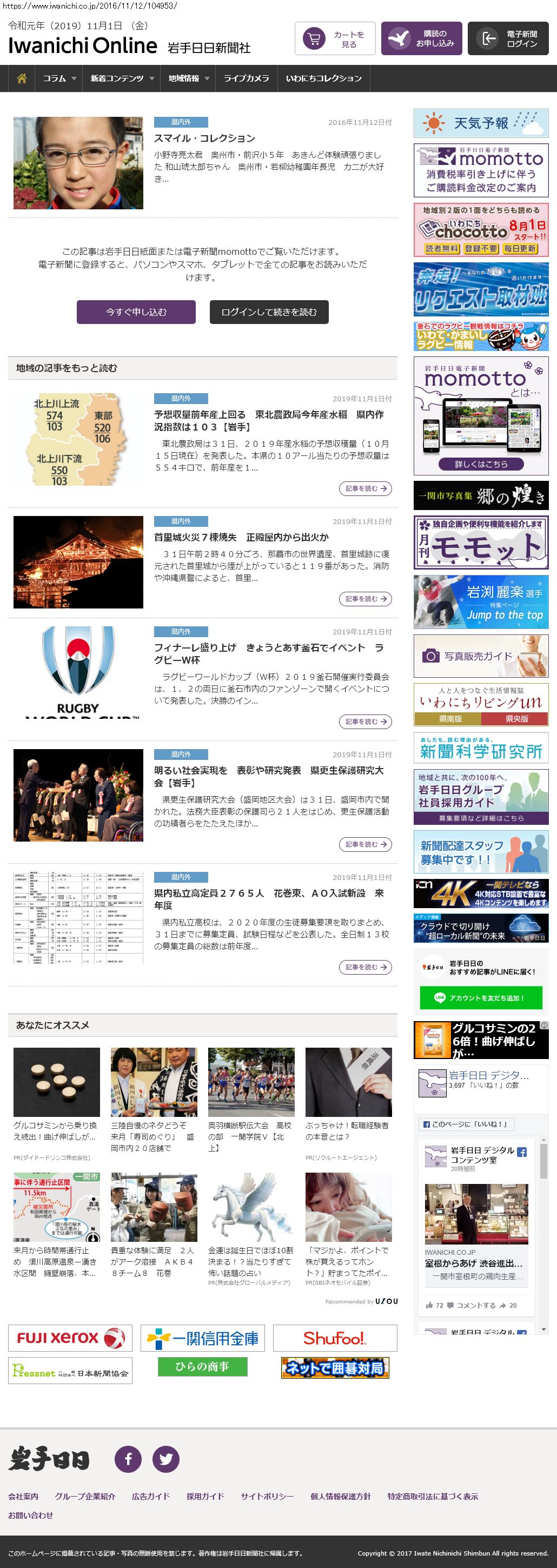The width and height of the screenshot is (557, 1568).
Task: Select ログインして続きを読む button
Action: [268, 312]
